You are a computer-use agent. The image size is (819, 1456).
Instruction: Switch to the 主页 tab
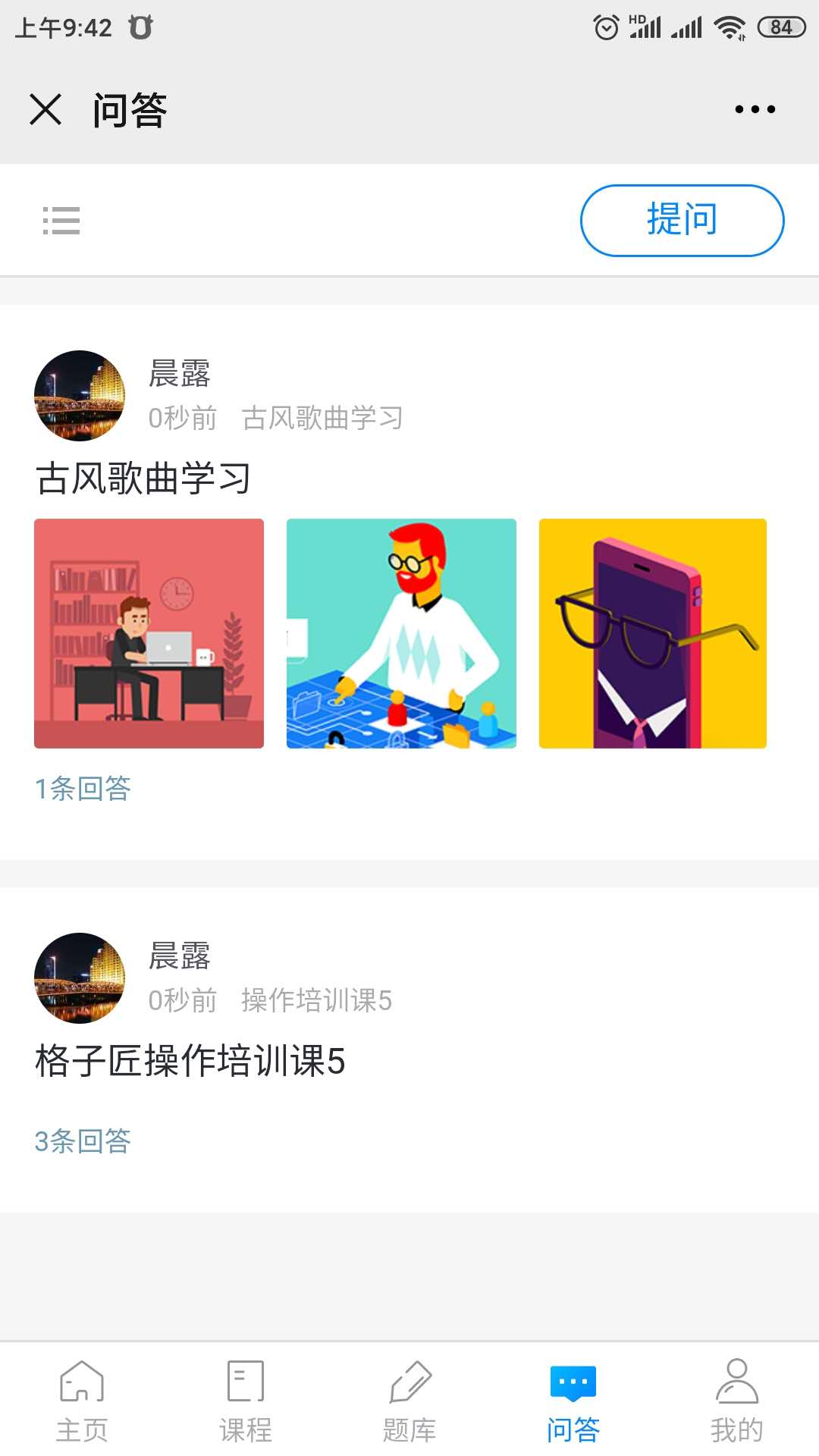pos(82,1401)
